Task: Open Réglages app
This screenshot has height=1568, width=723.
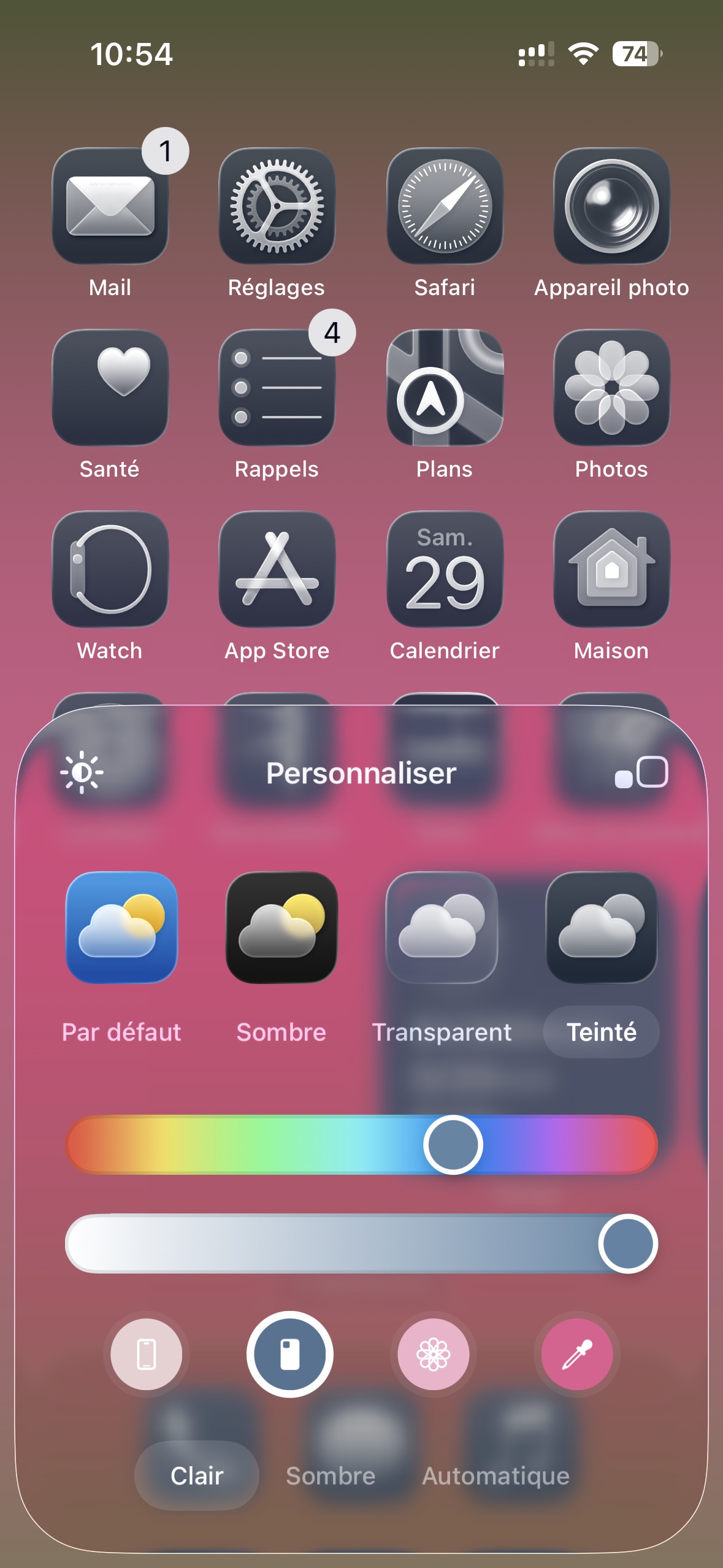Action: [x=277, y=206]
